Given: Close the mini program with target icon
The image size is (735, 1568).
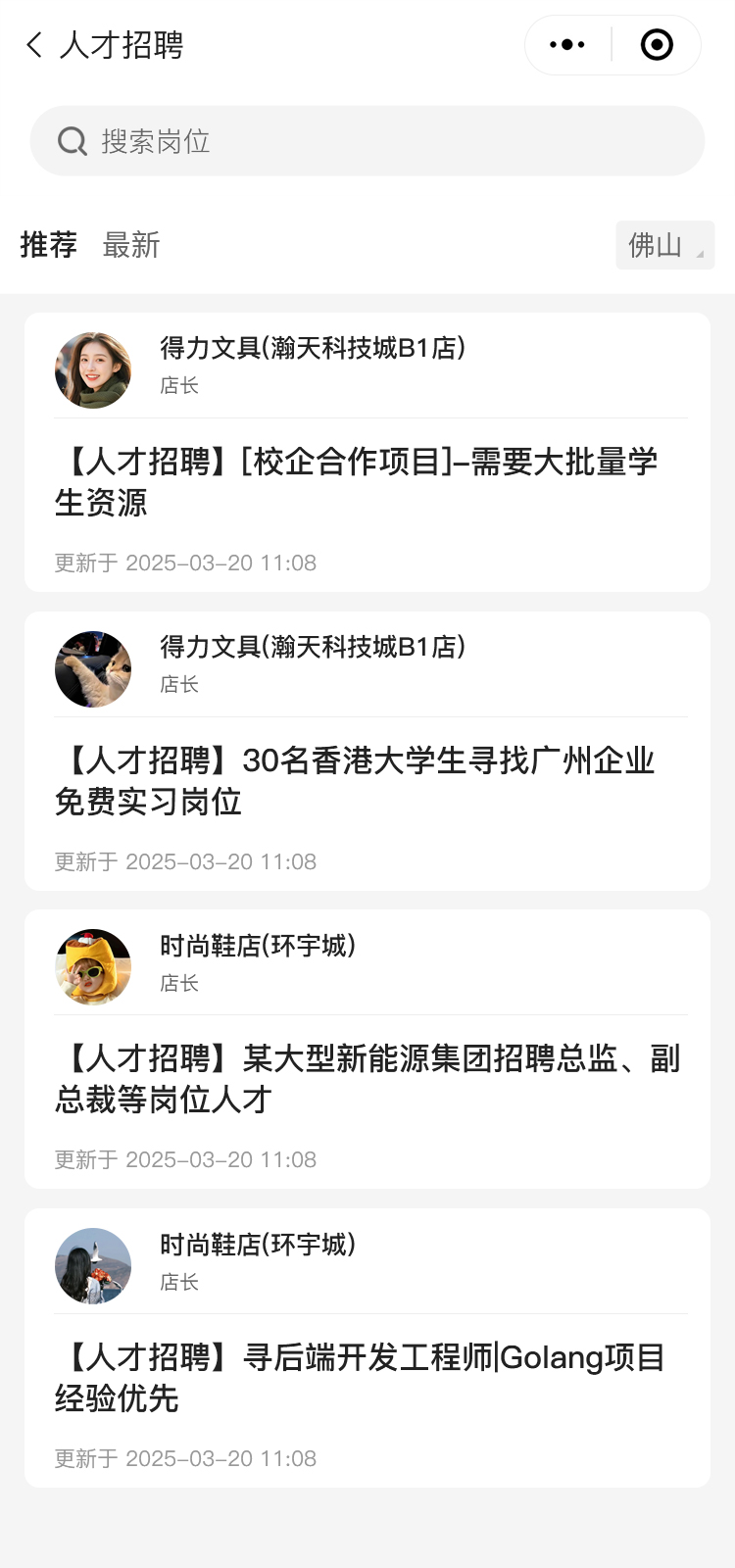Looking at the screenshot, I should (x=657, y=45).
